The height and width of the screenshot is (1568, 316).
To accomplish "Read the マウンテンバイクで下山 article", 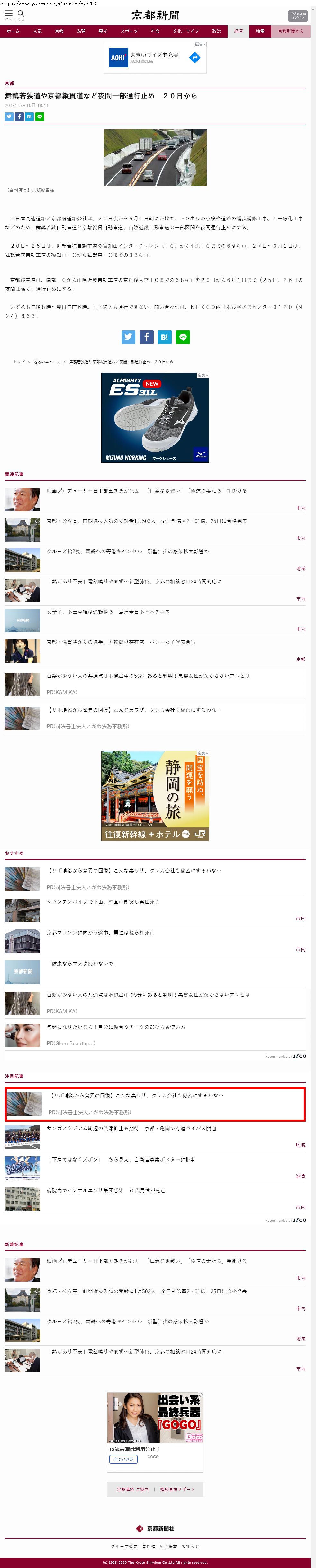I will point(103,901).
